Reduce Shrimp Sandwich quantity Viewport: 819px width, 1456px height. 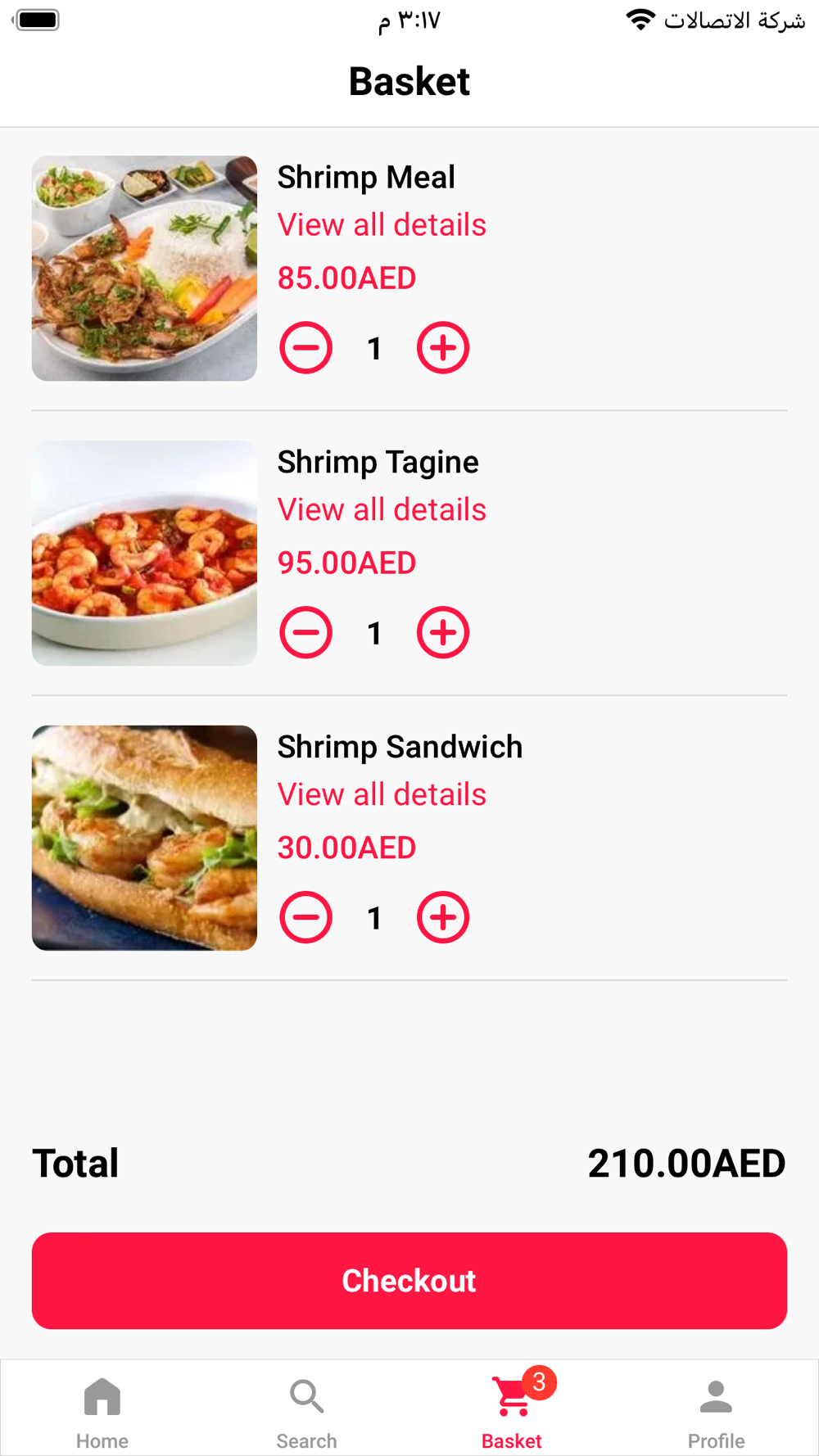tap(305, 918)
